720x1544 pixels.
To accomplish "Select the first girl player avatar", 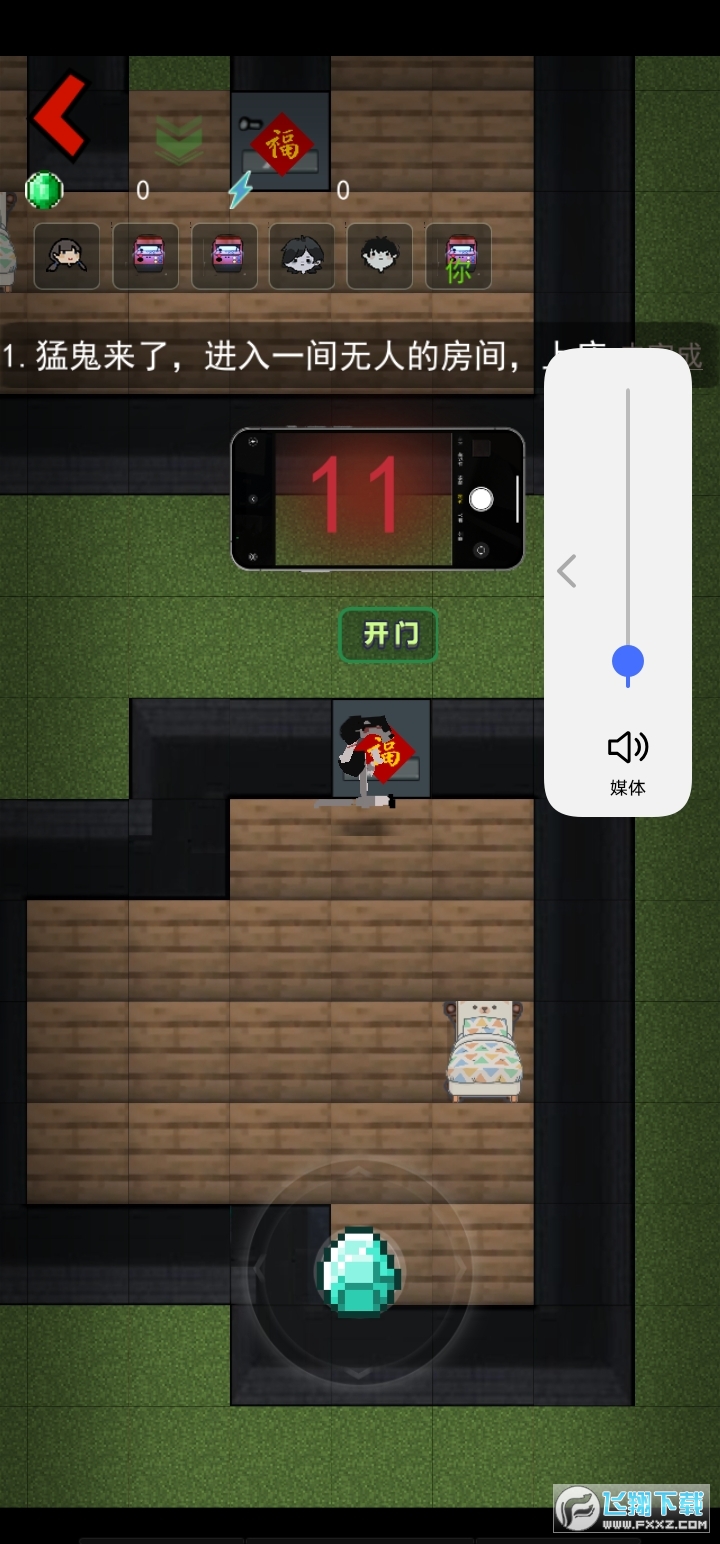I will 67,257.
